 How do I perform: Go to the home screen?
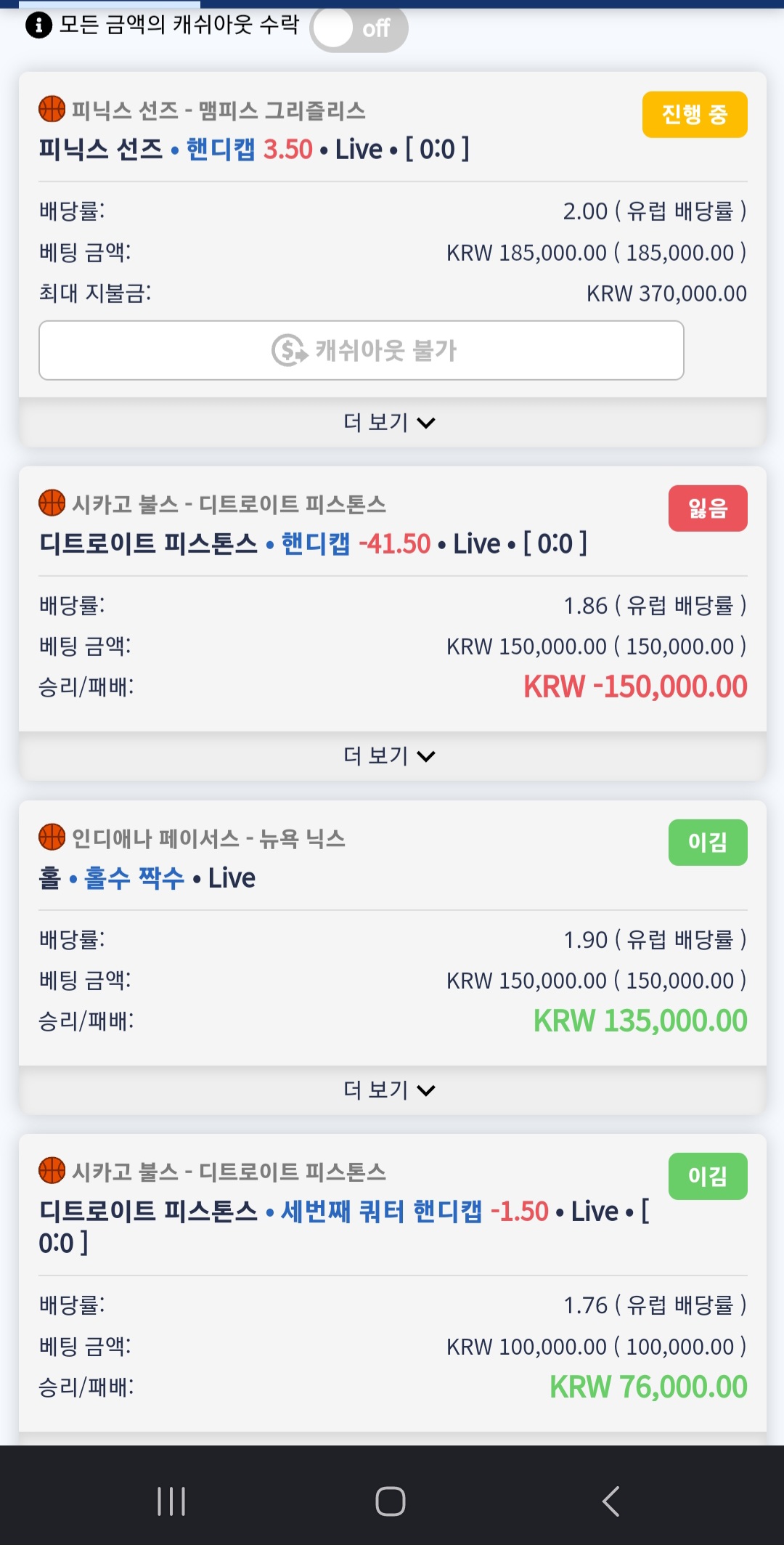point(391,1501)
